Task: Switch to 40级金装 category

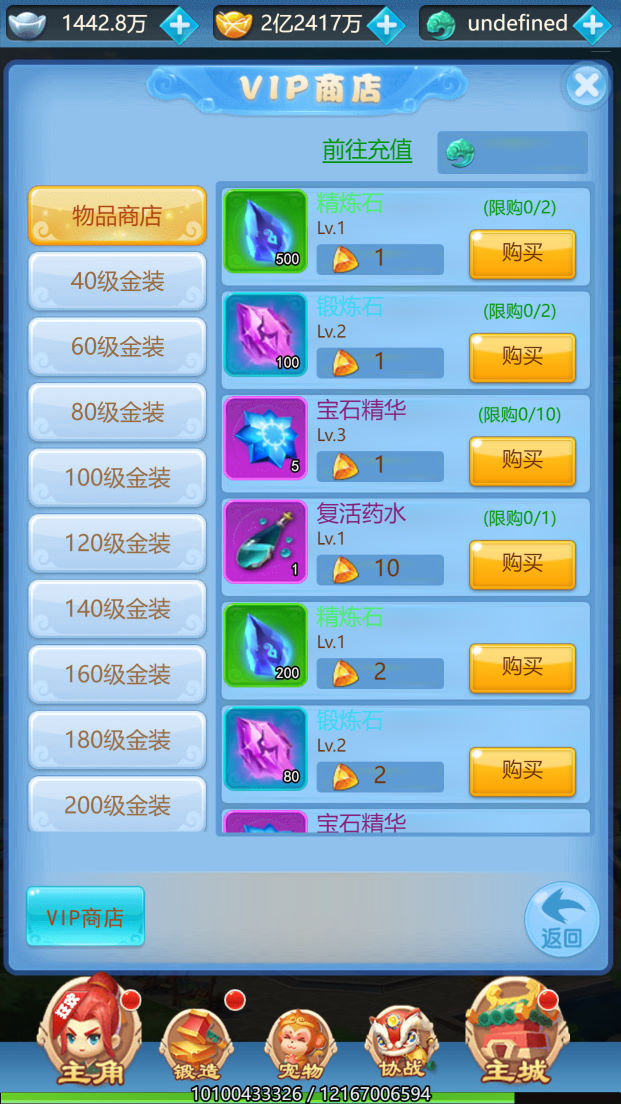Action: click(117, 281)
